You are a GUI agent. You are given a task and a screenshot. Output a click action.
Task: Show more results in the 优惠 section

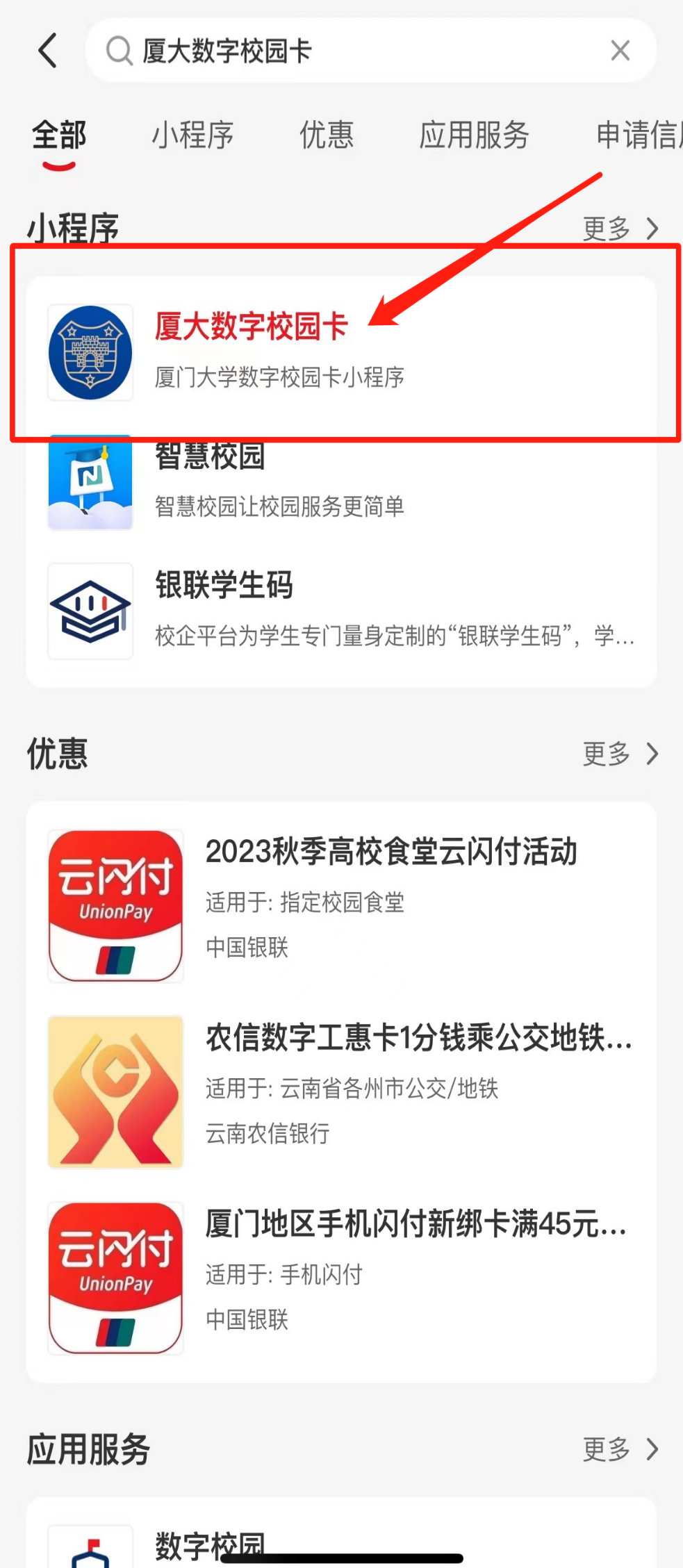point(620,754)
